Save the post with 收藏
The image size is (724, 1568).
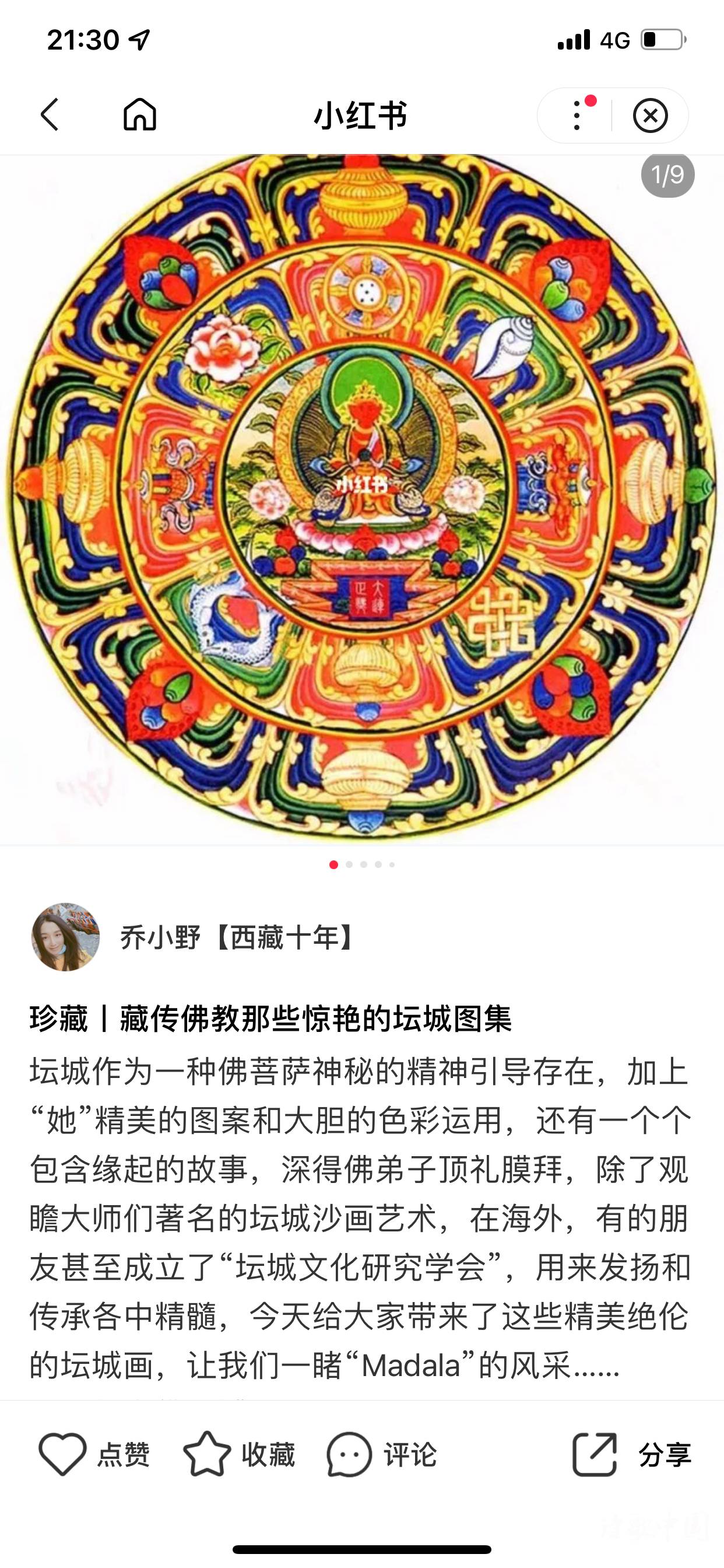(238, 1455)
